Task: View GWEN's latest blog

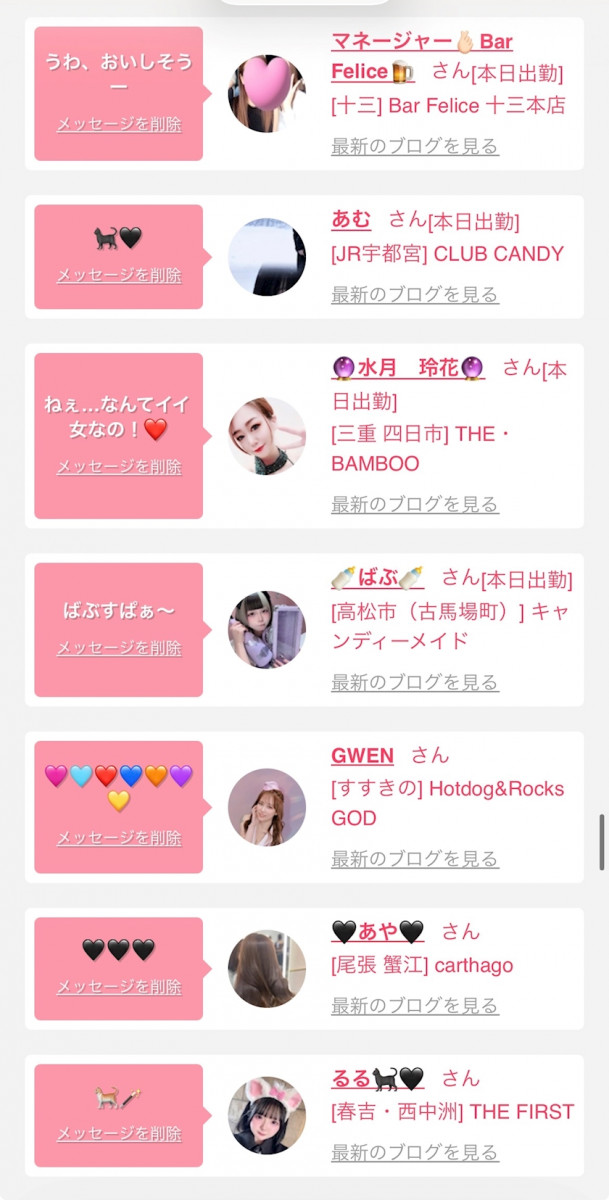Action: click(x=415, y=858)
